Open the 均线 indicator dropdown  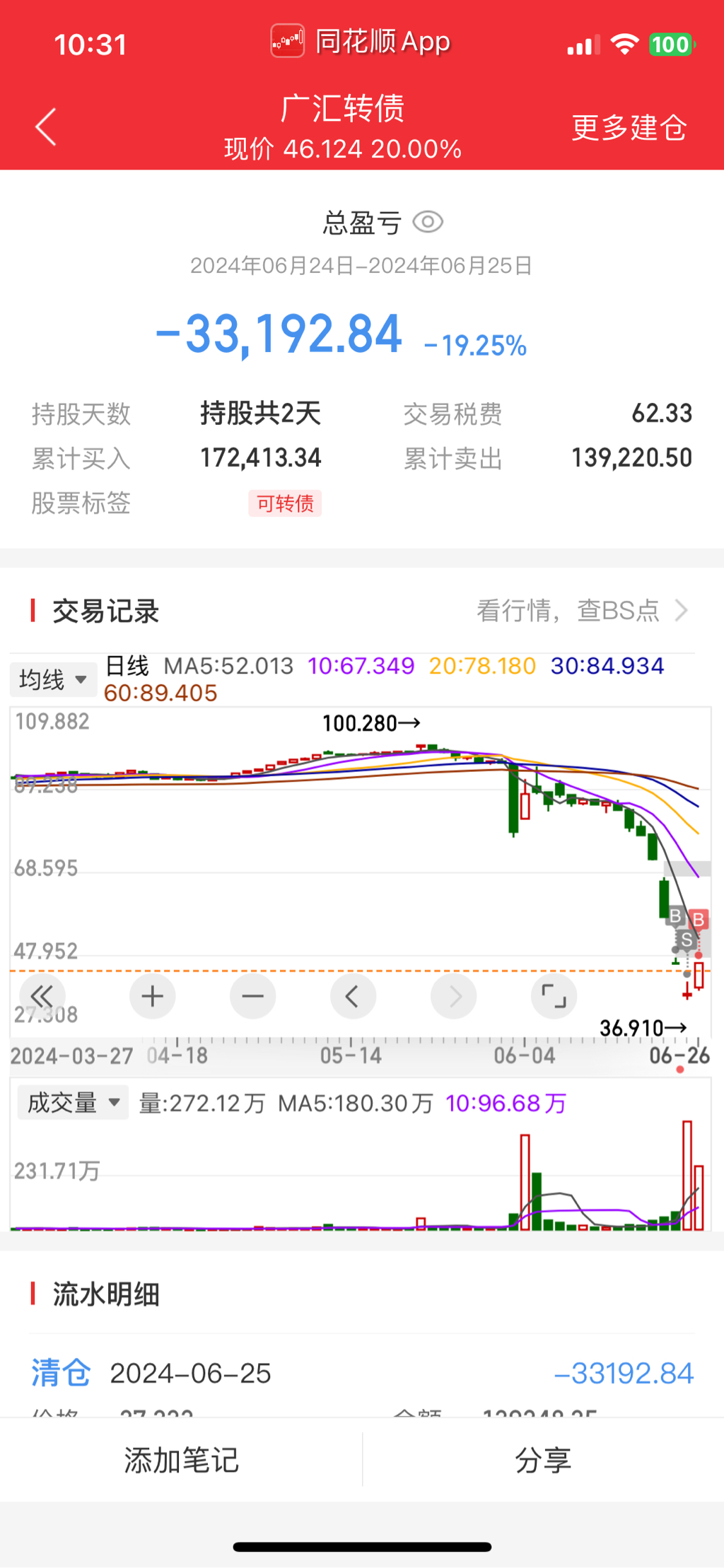coord(53,680)
